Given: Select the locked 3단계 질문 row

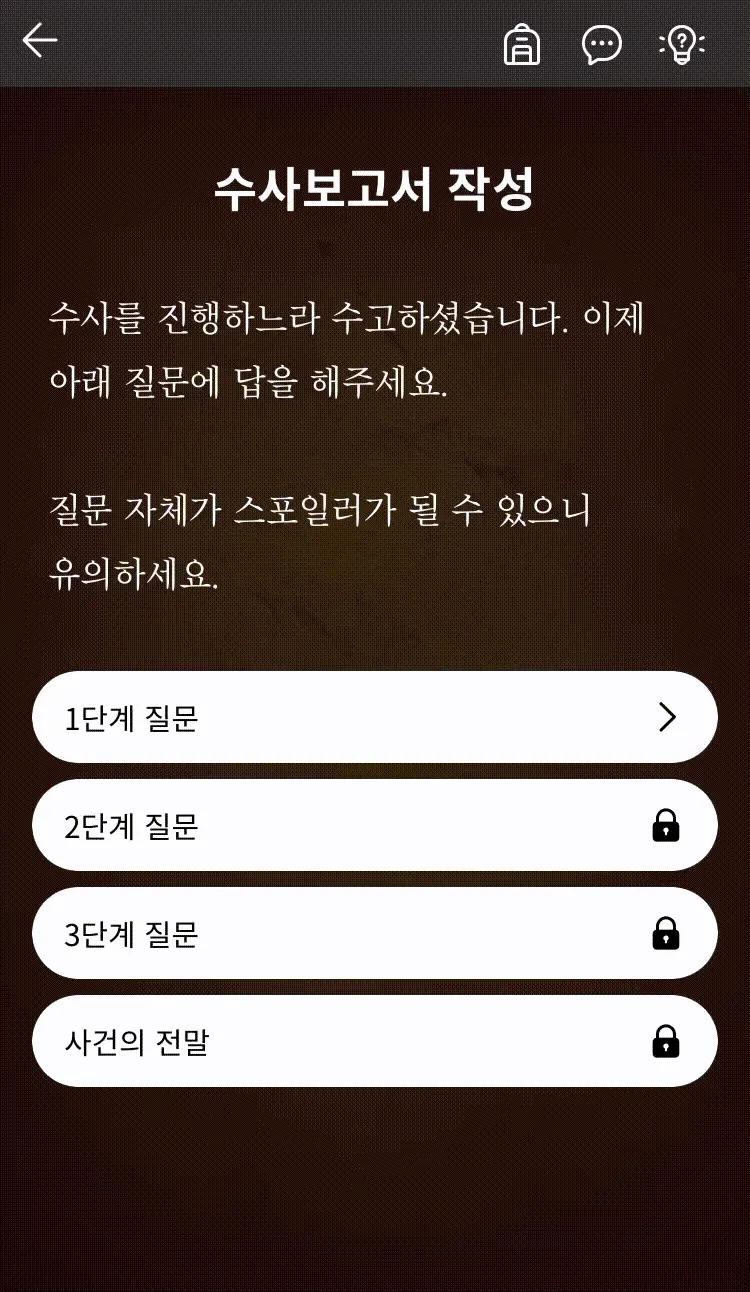Looking at the screenshot, I should (375, 933).
